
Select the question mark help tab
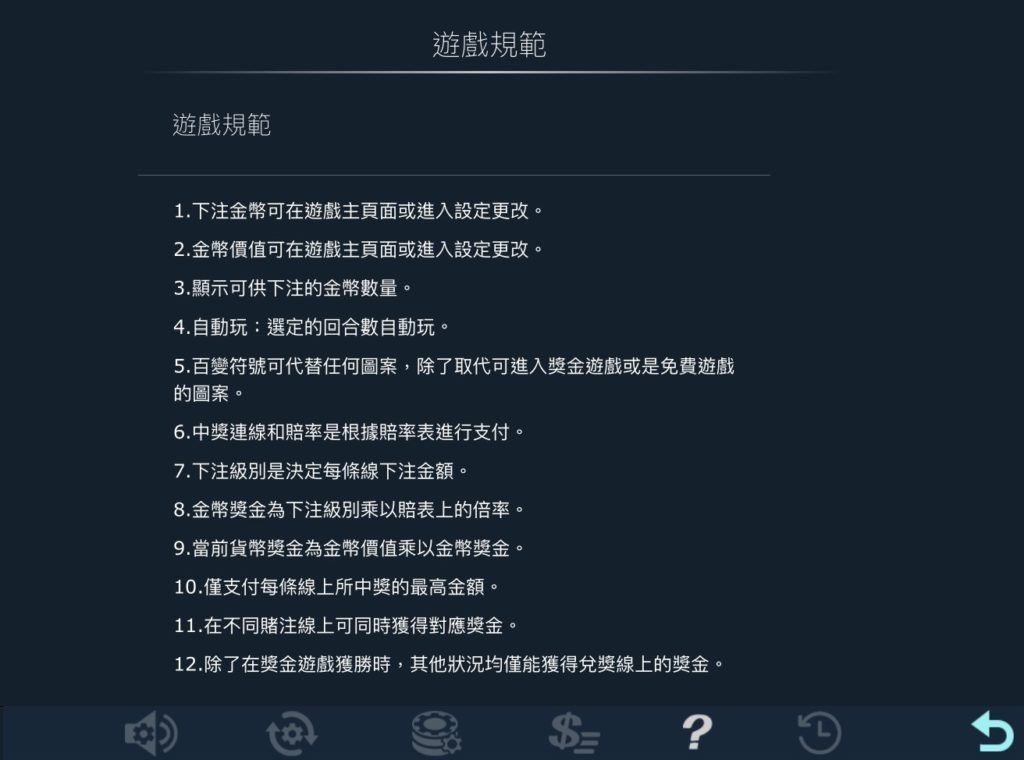pyautogui.click(x=697, y=734)
